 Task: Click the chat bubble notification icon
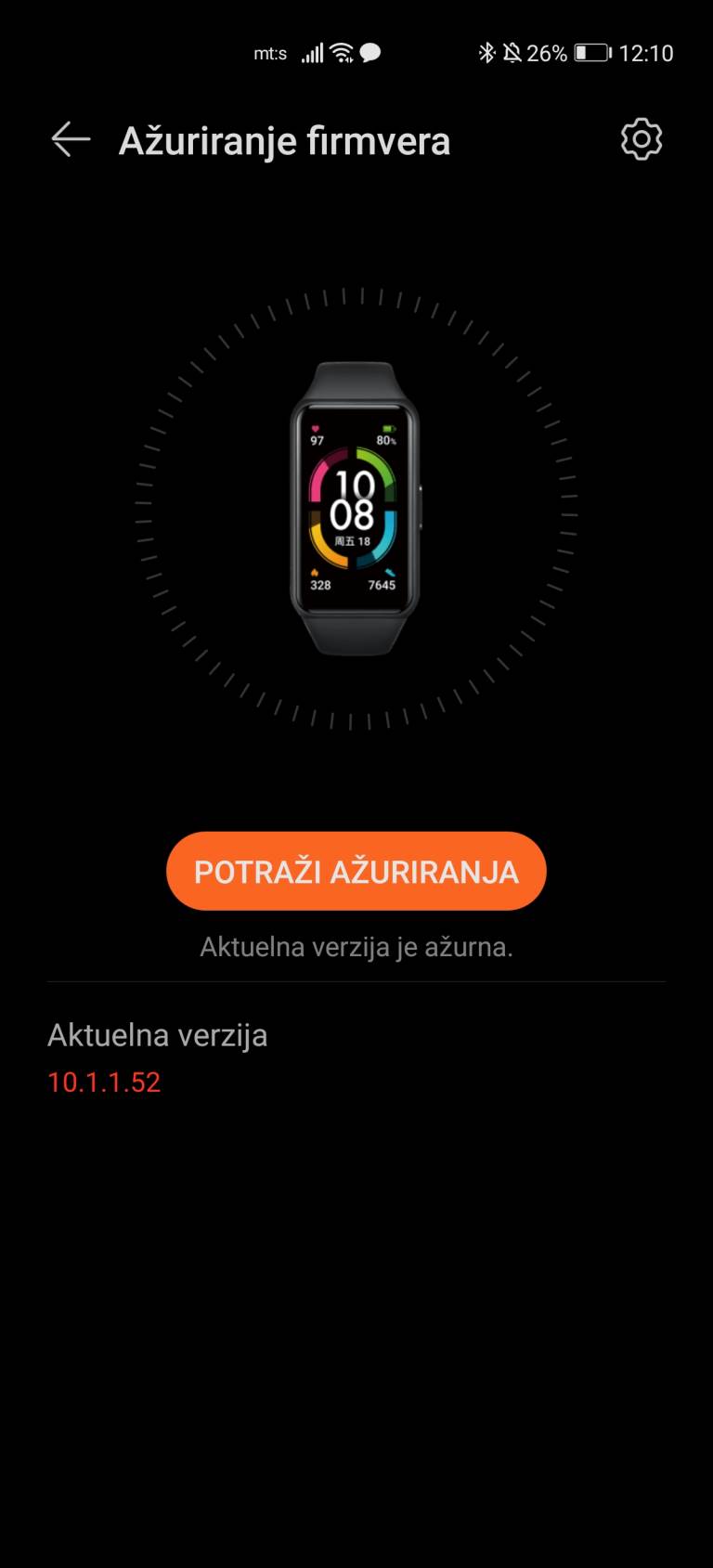coord(369,53)
